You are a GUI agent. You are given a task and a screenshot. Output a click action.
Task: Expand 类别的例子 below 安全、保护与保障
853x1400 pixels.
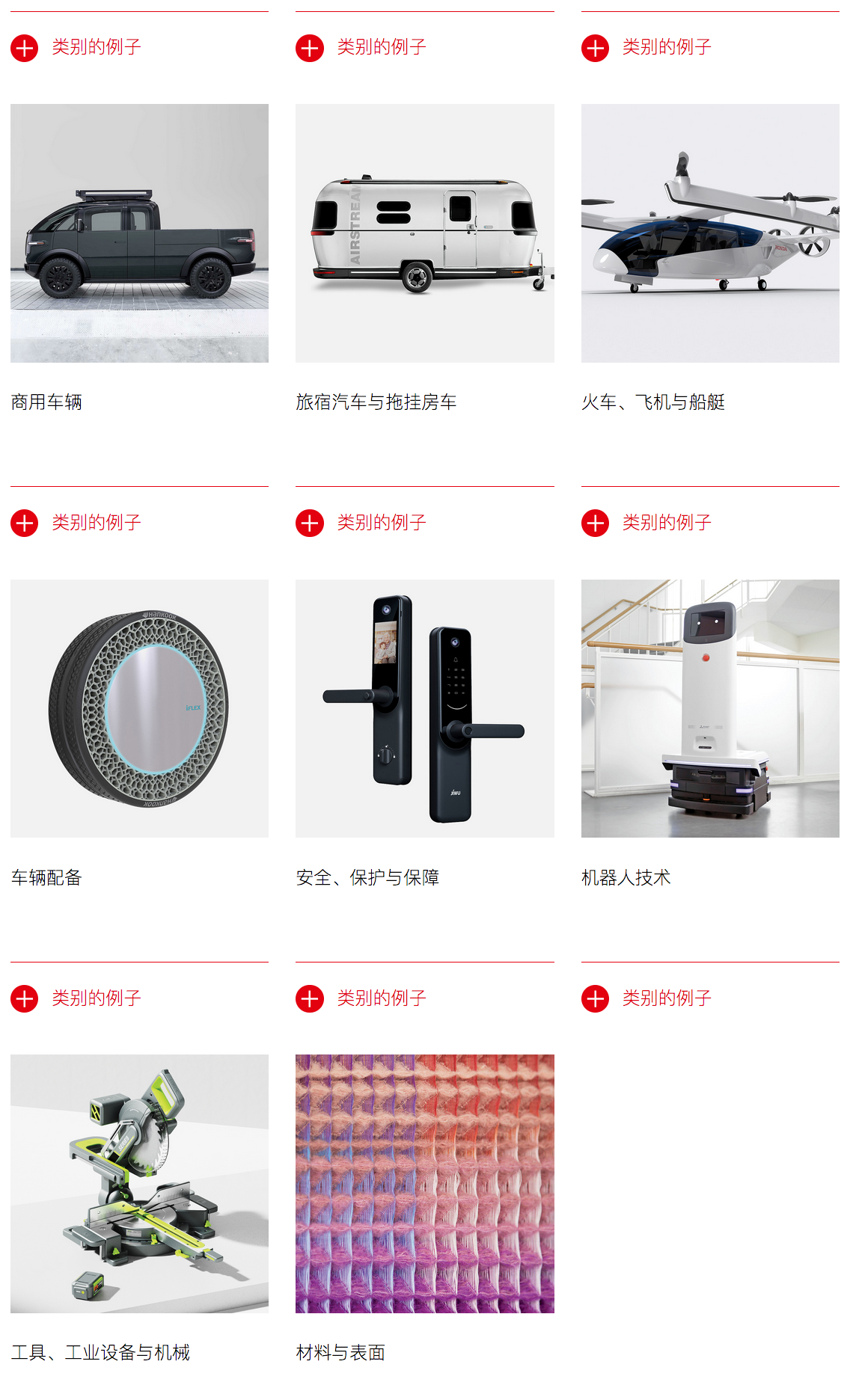[310, 998]
